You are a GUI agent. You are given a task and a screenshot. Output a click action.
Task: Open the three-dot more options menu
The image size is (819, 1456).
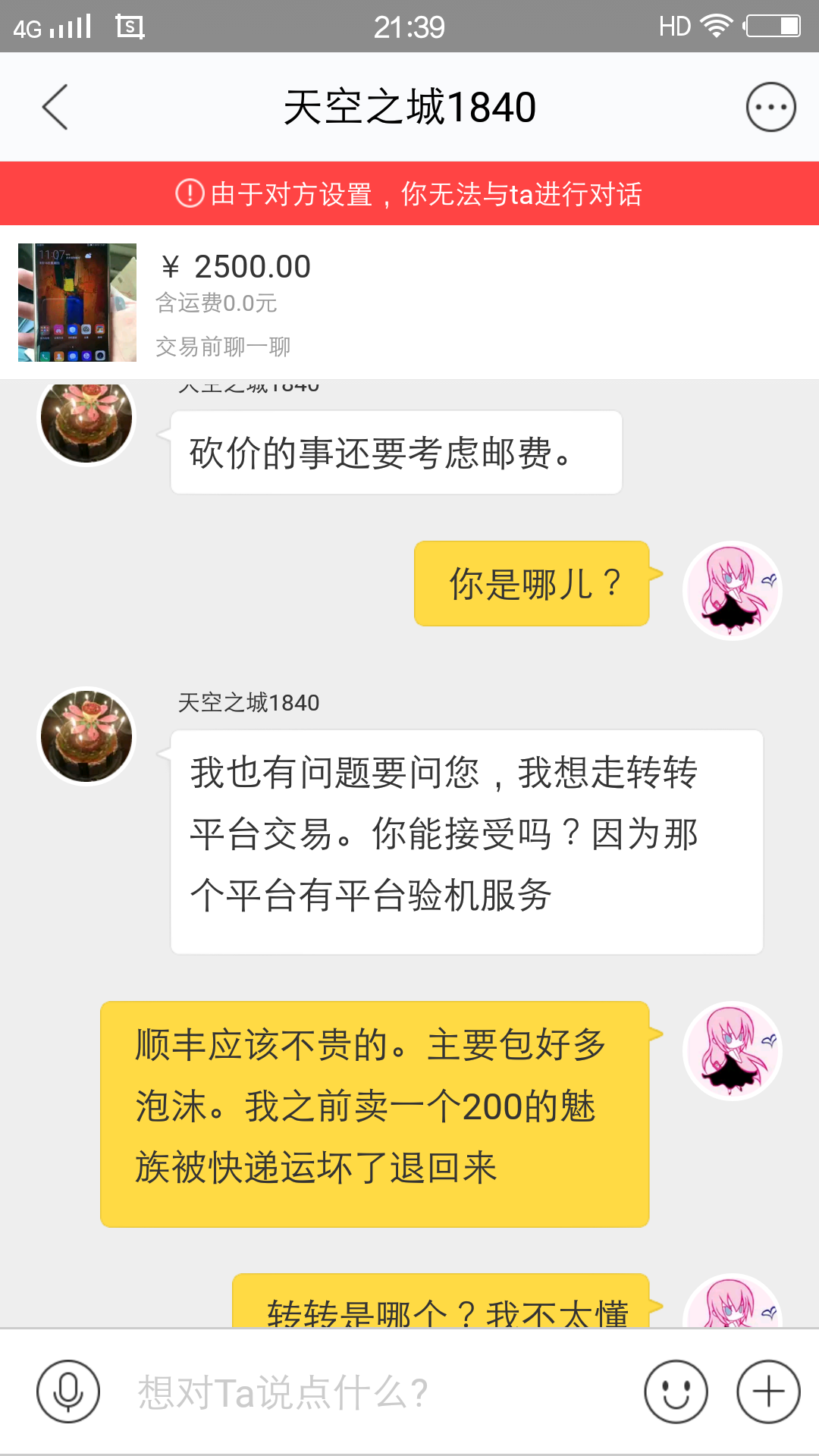770,107
